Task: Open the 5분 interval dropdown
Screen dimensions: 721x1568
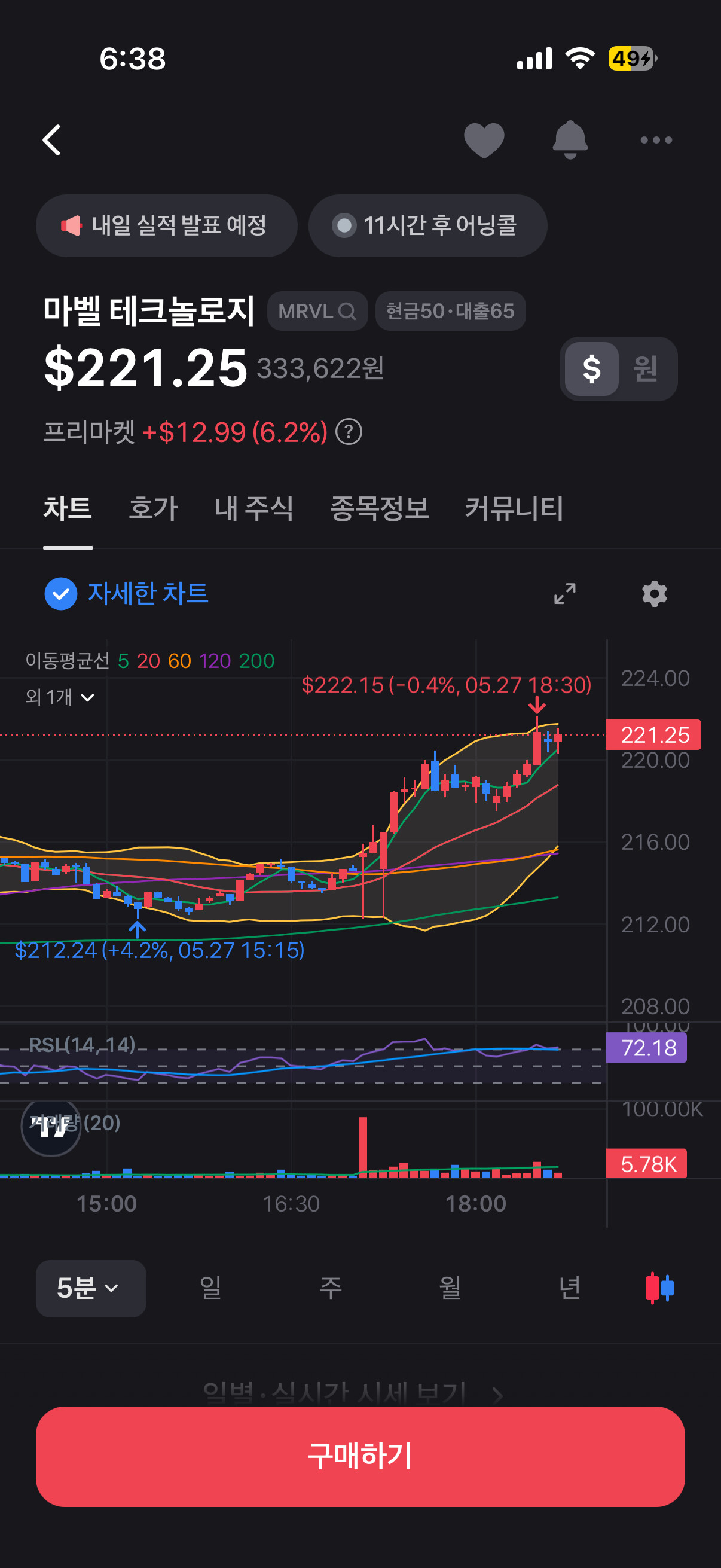Action: (91, 1288)
